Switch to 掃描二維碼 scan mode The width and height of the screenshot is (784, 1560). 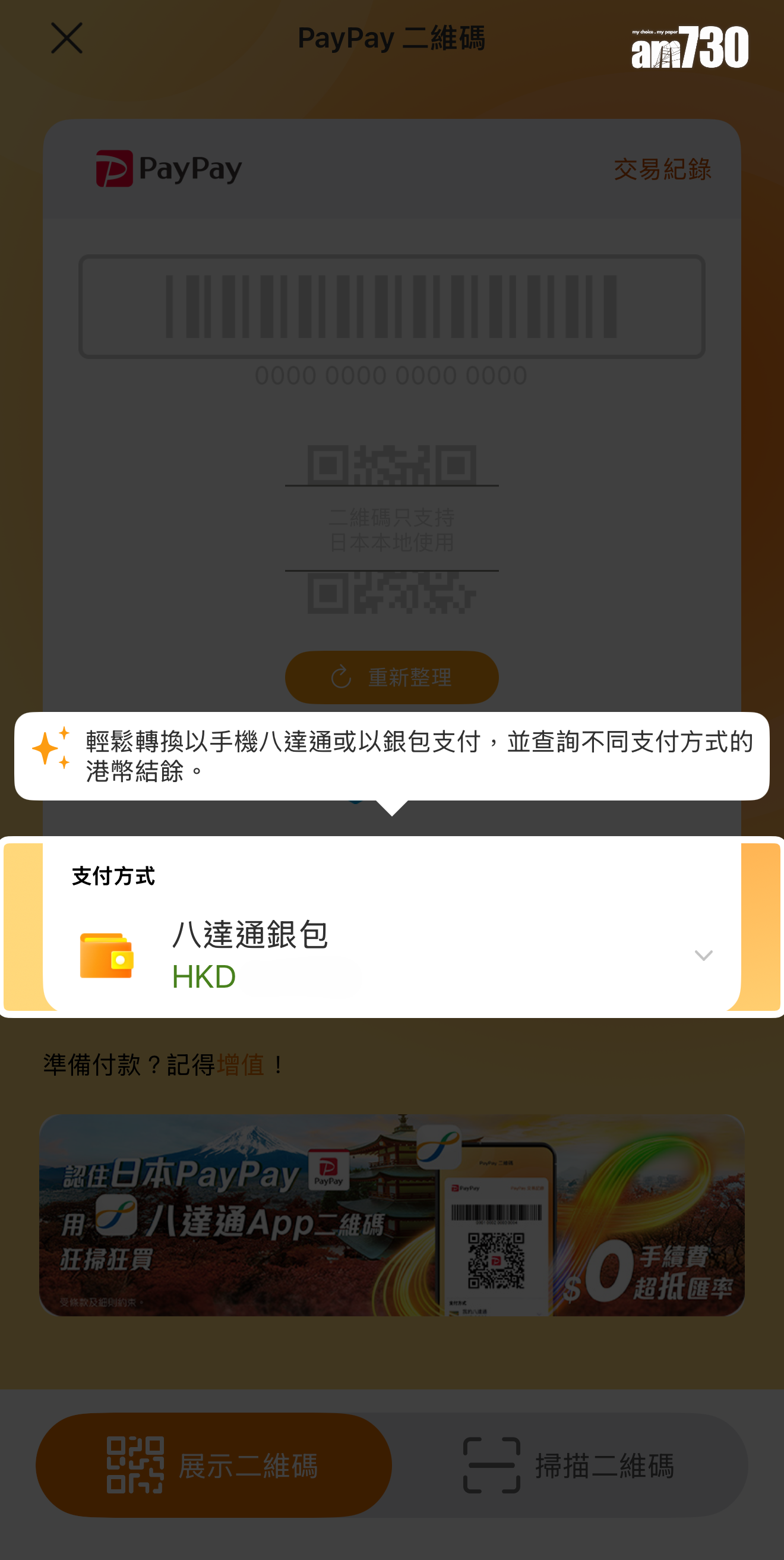pyautogui.click(x=569, y=1464)
